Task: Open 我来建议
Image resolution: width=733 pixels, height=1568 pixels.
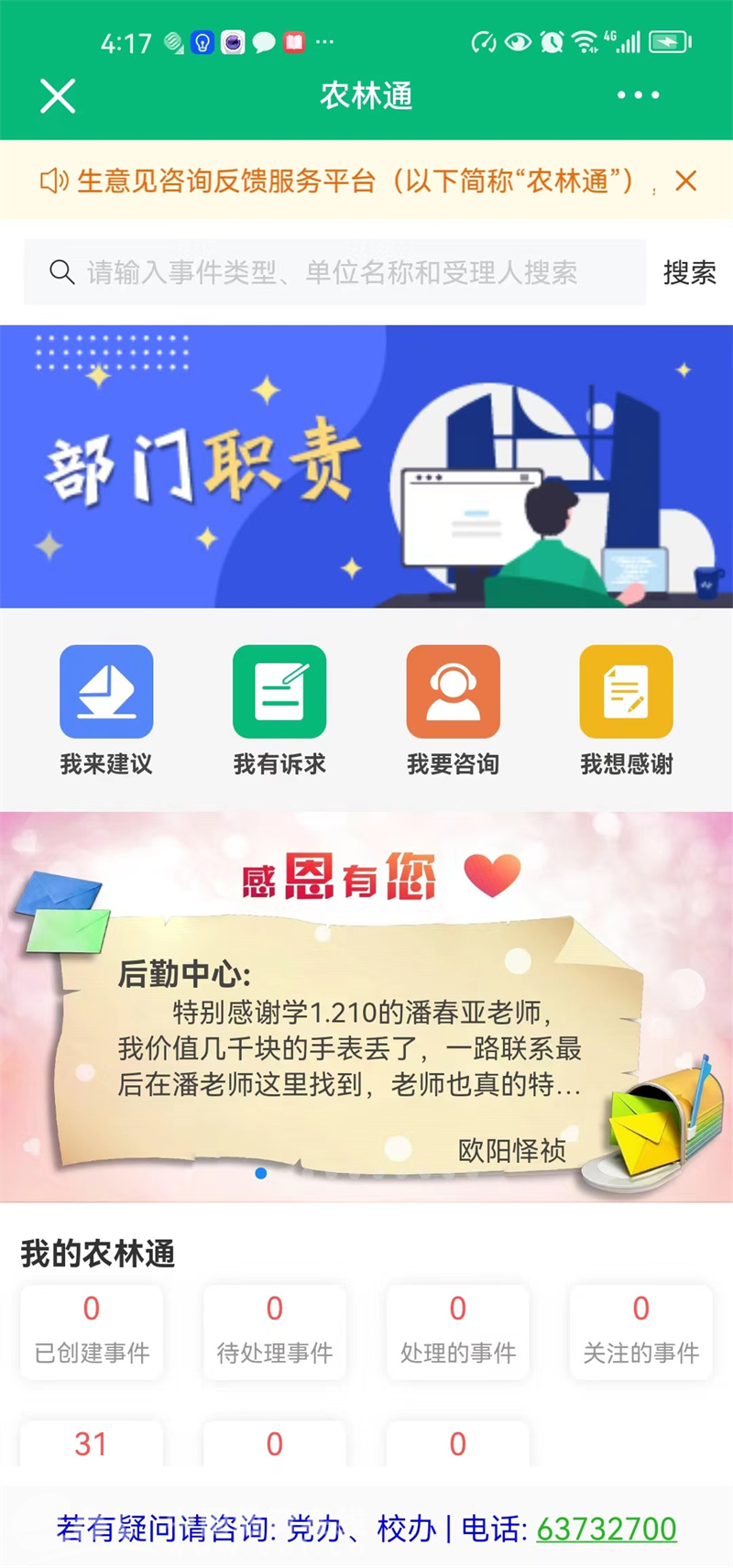Action: pyautogui.click(x=106, y=710)
